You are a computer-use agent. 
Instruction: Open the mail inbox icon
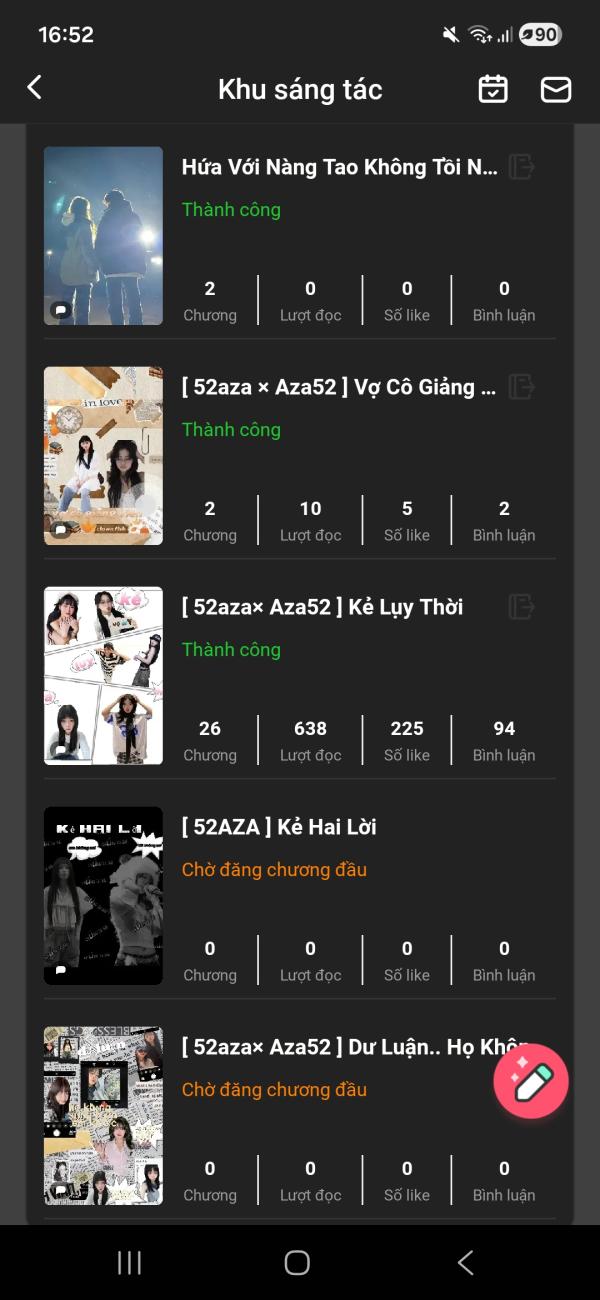click(556, 89)
